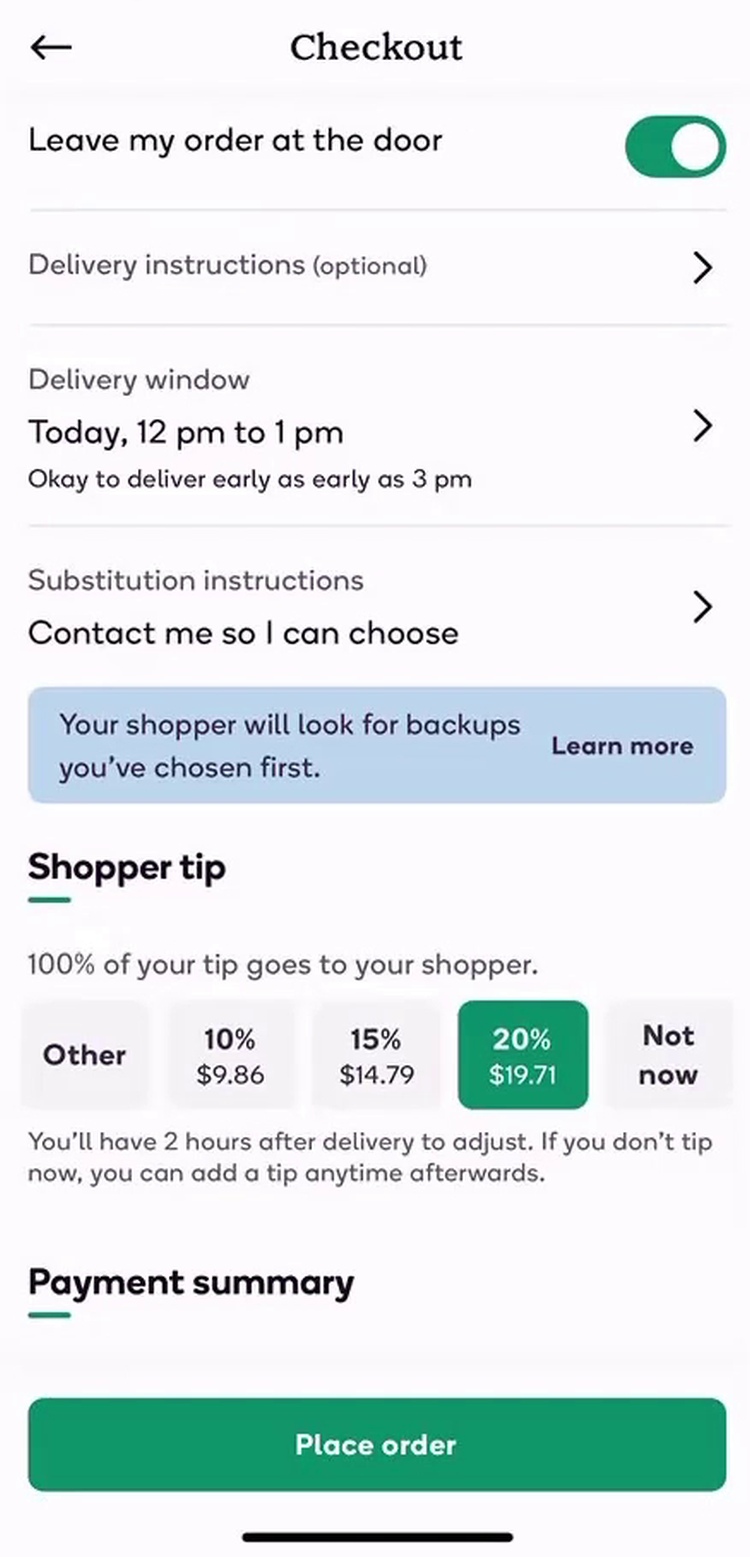Tap Learn more about backups
This screenshot has width=750, height=1557.
pos(622,746)
